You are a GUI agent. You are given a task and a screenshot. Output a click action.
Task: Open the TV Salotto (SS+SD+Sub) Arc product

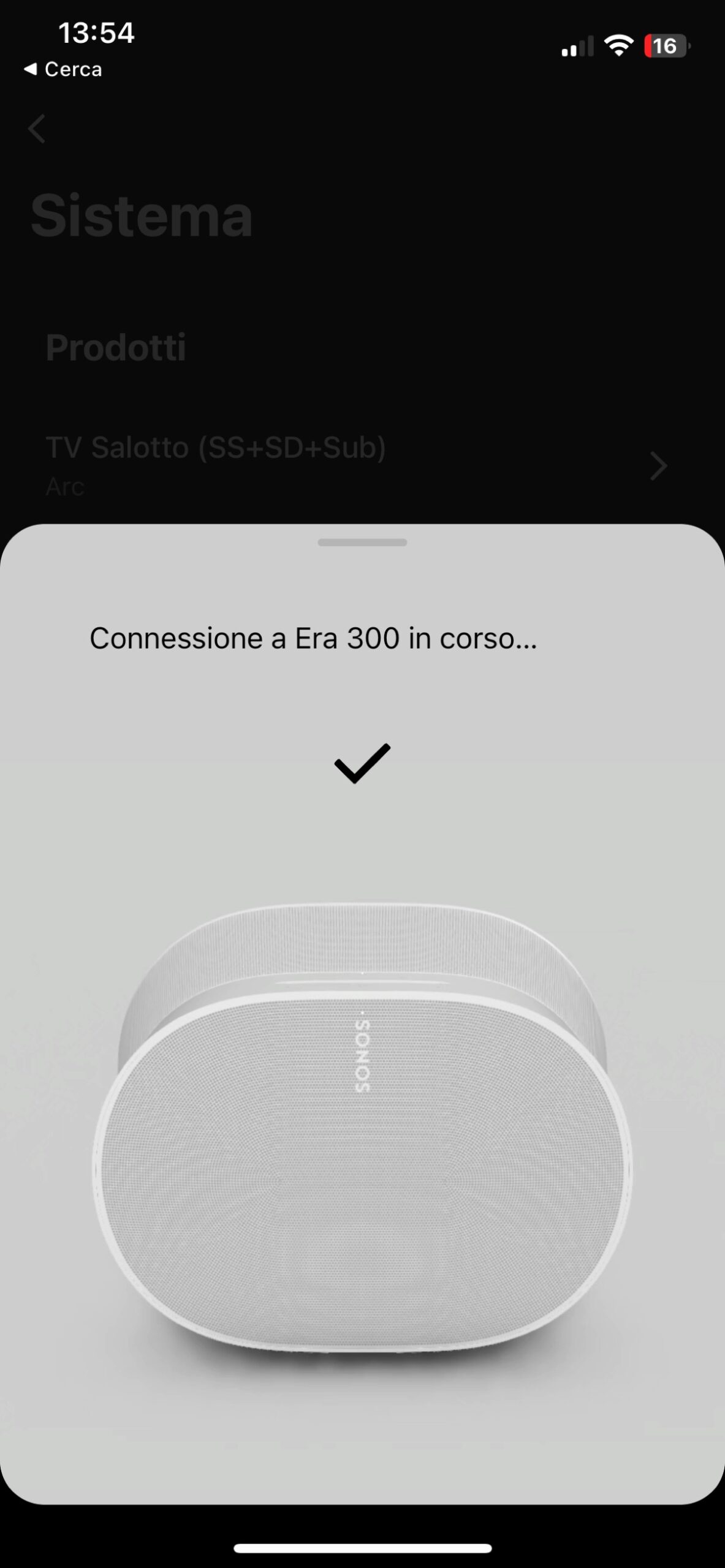tap(355, 464)
